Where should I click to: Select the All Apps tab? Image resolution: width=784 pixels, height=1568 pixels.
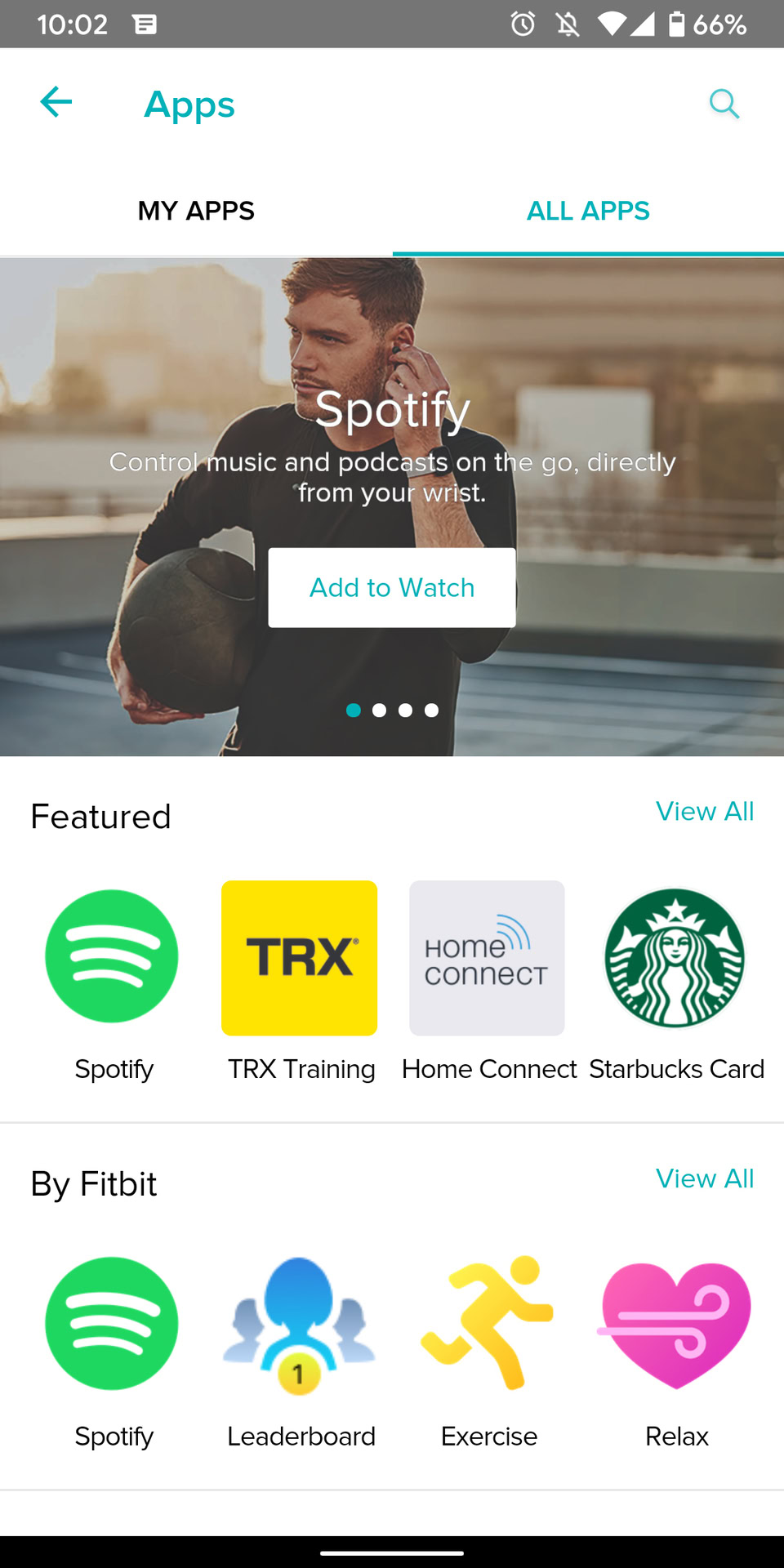pyautogui.click(x=588, y=211)
